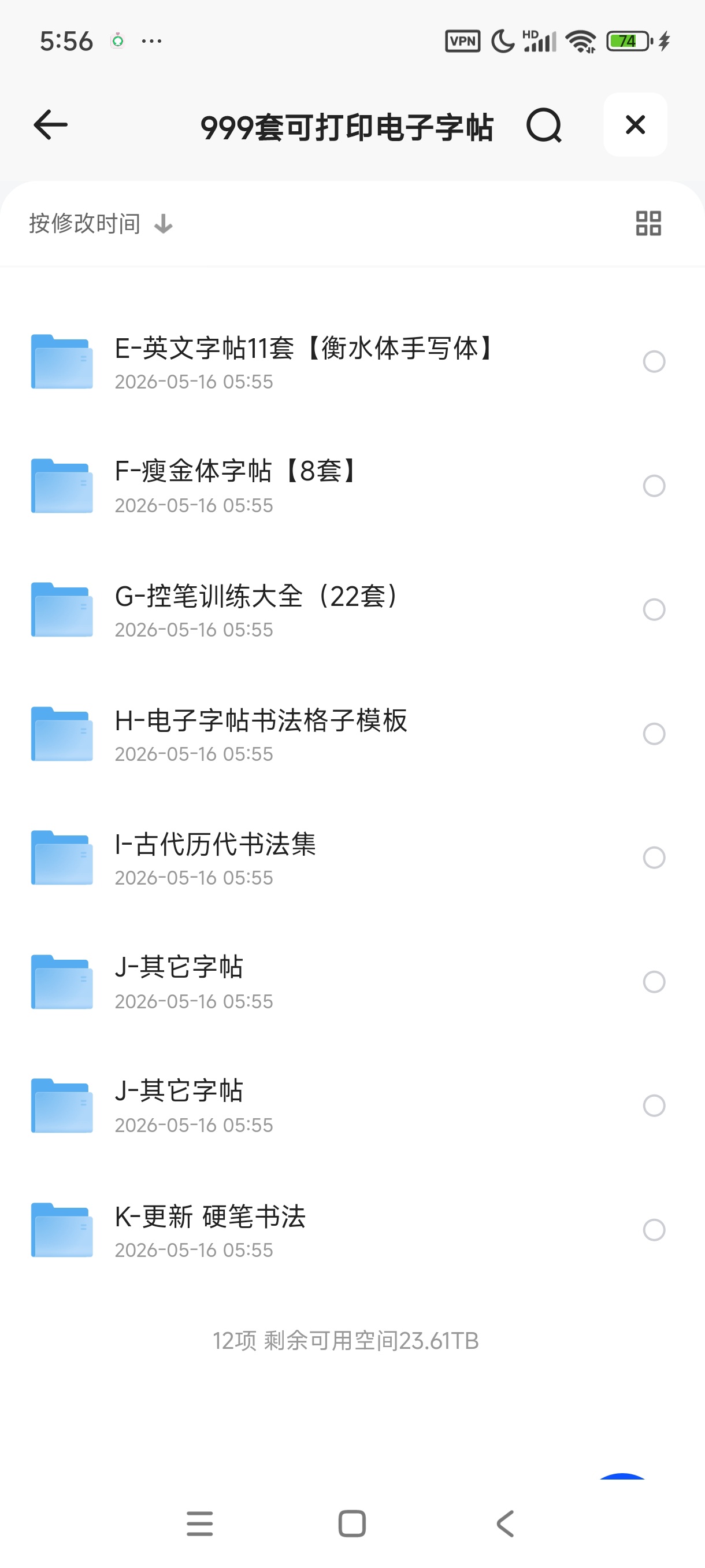The width and height of the screenshot is (705, 1568).
Task: Open search in this folder
Action: (544, 125)
